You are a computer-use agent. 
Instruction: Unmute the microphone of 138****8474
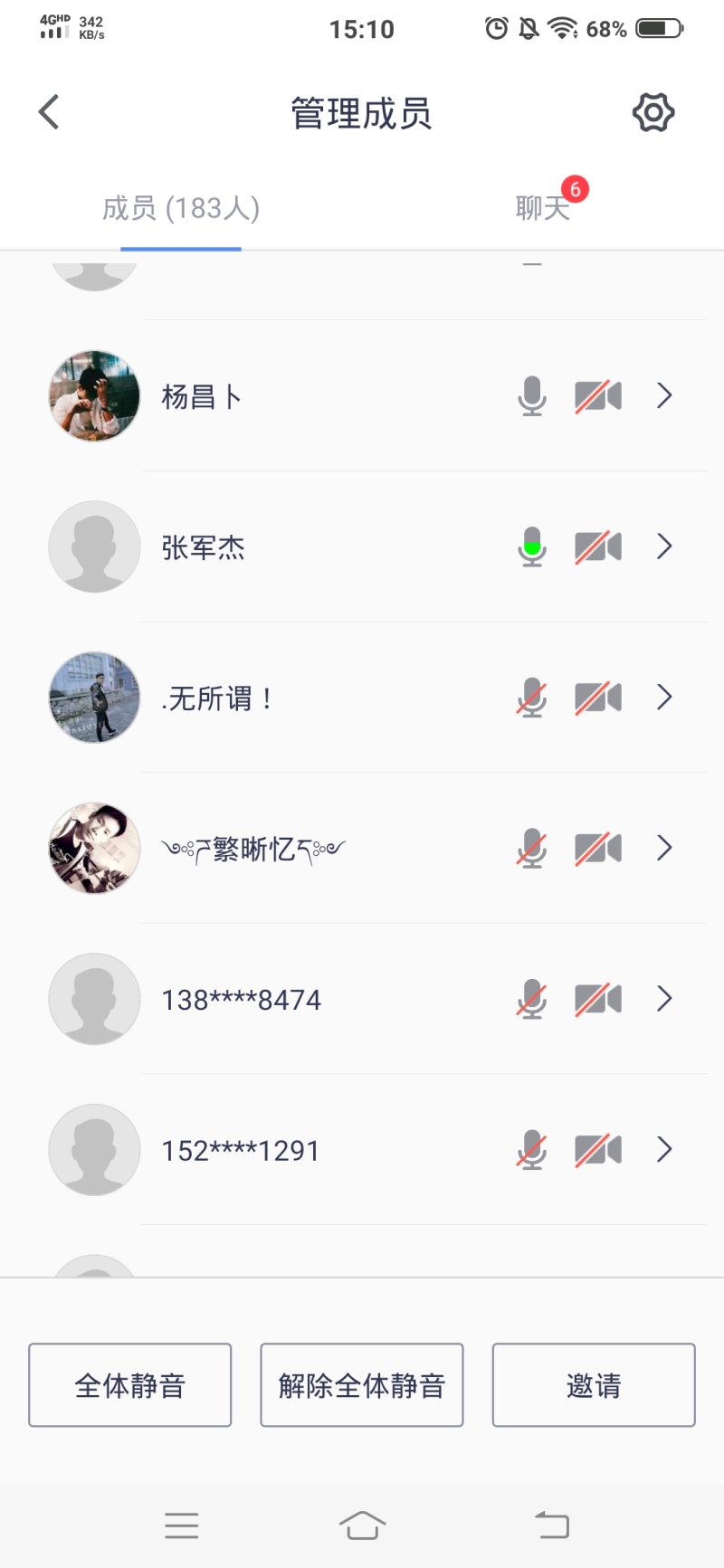(x=532, y=999)
